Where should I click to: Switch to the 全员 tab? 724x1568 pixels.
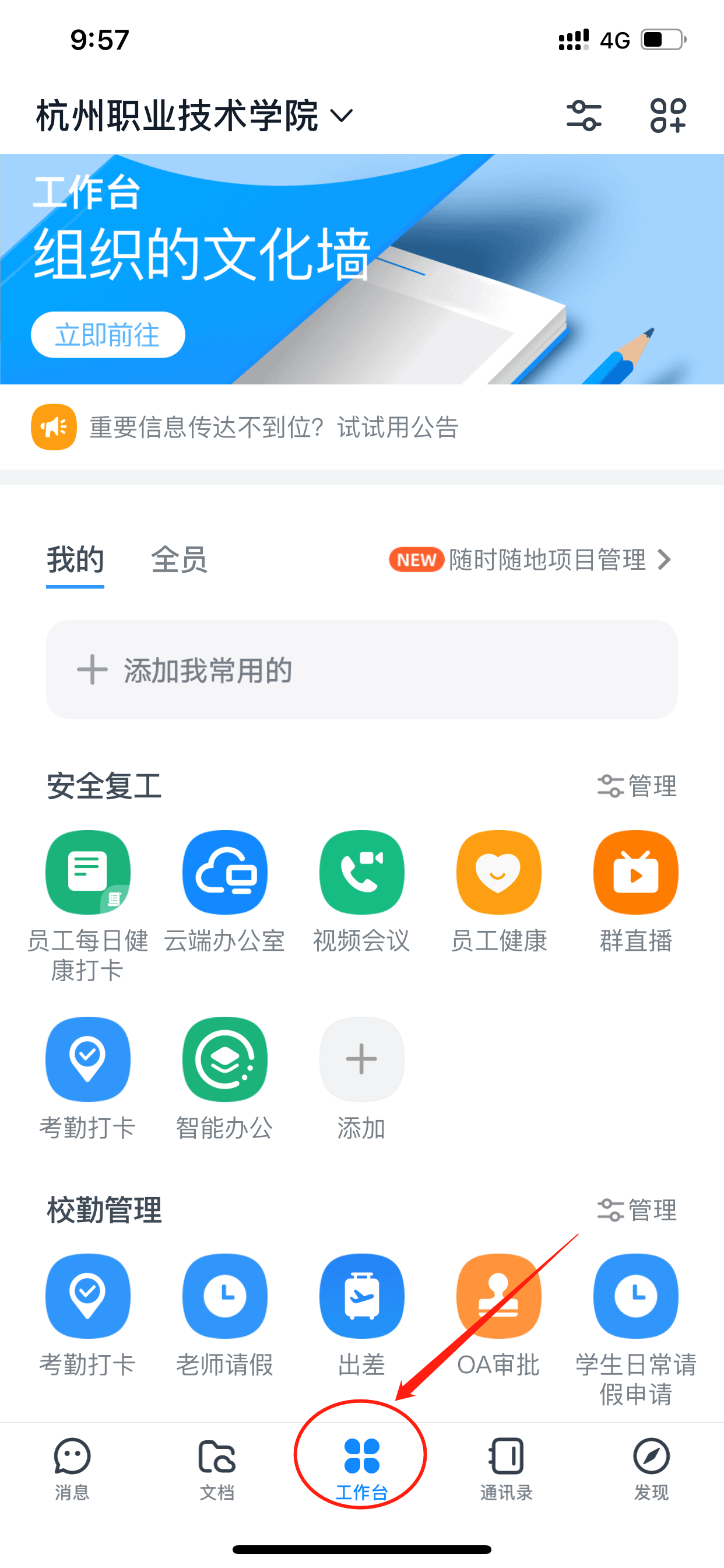pyautogui.click(x=179, y=559)
